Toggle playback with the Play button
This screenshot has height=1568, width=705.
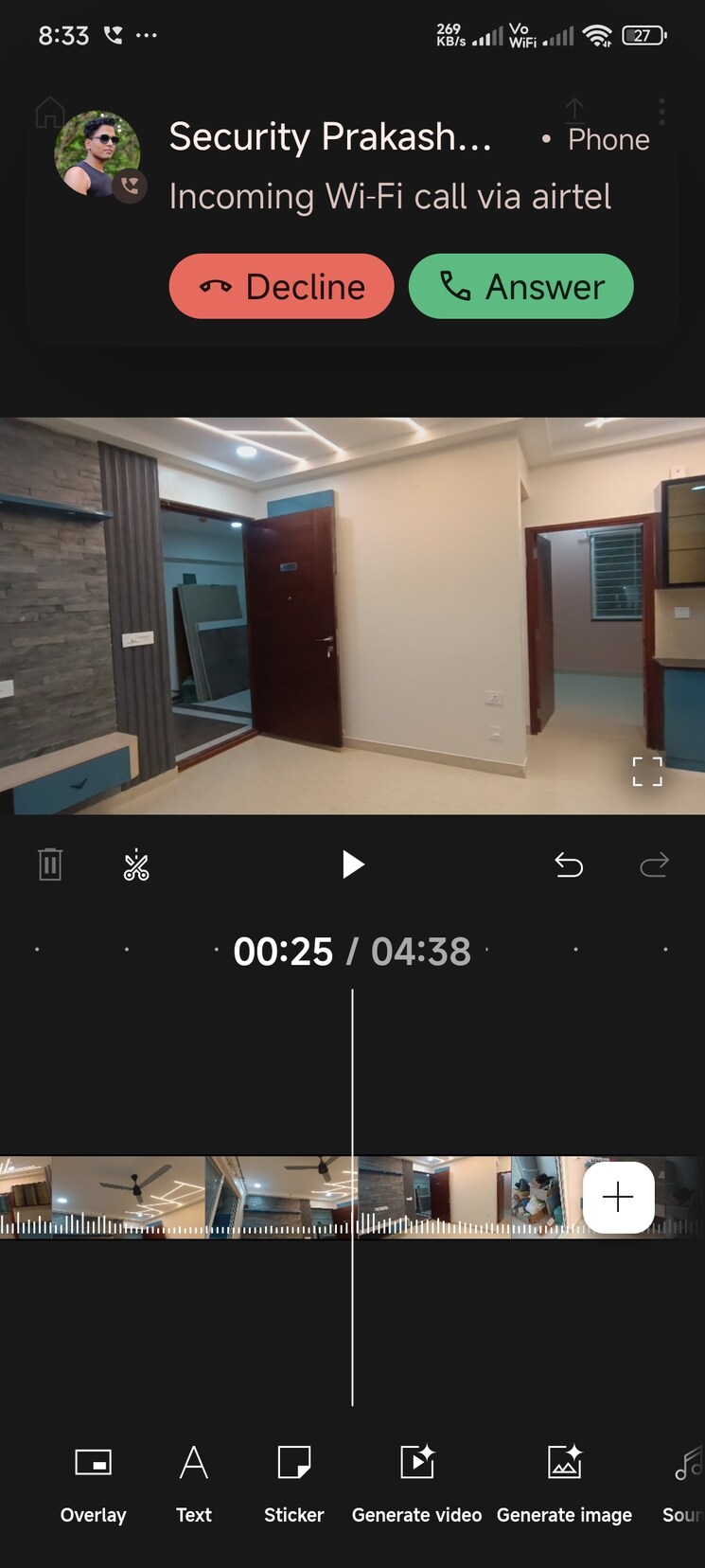point(353,864)
